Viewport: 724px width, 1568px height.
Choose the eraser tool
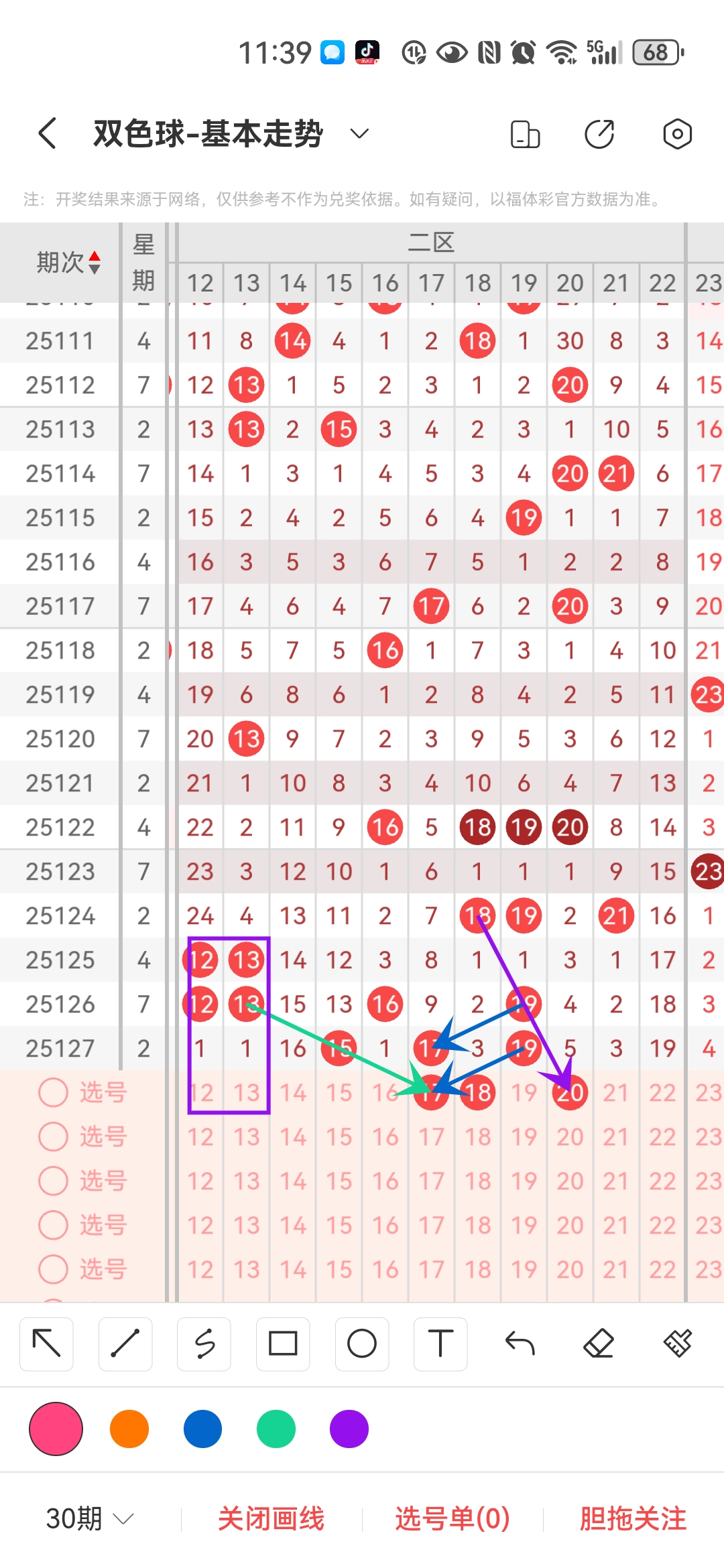(x=599, y=1344)
